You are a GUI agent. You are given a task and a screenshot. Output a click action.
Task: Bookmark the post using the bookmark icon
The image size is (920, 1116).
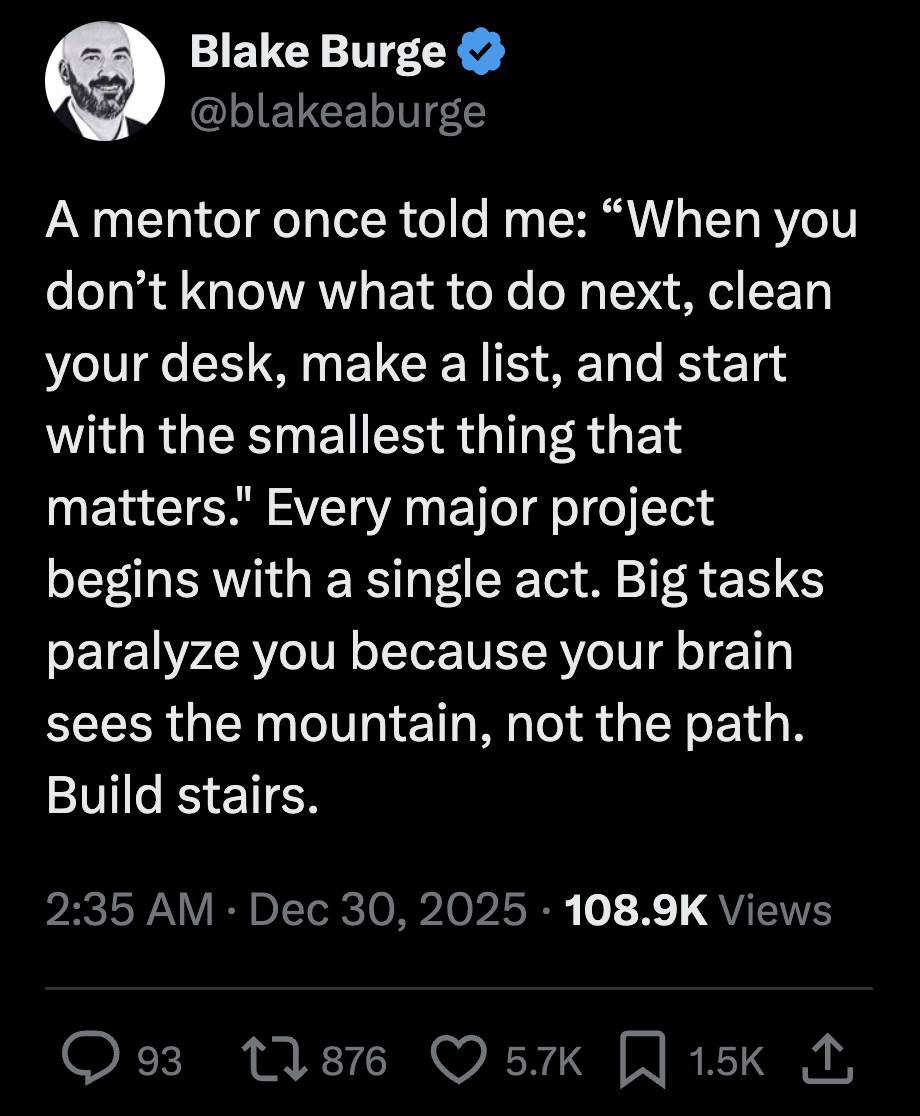[x=643, y=1061]
